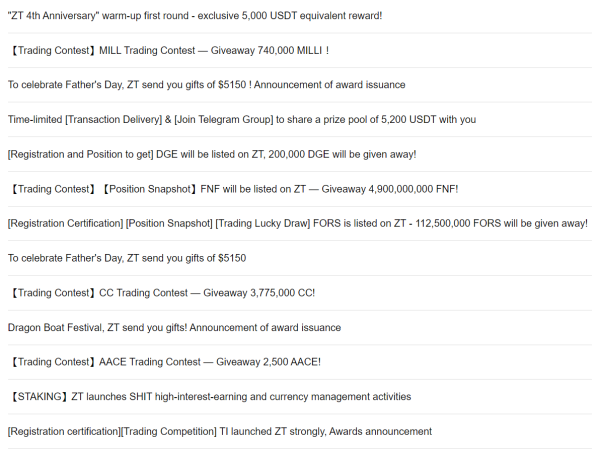600x449 pixels.
Task: Open MILL Trading Contest announcement
Action: tap(168, 50)
